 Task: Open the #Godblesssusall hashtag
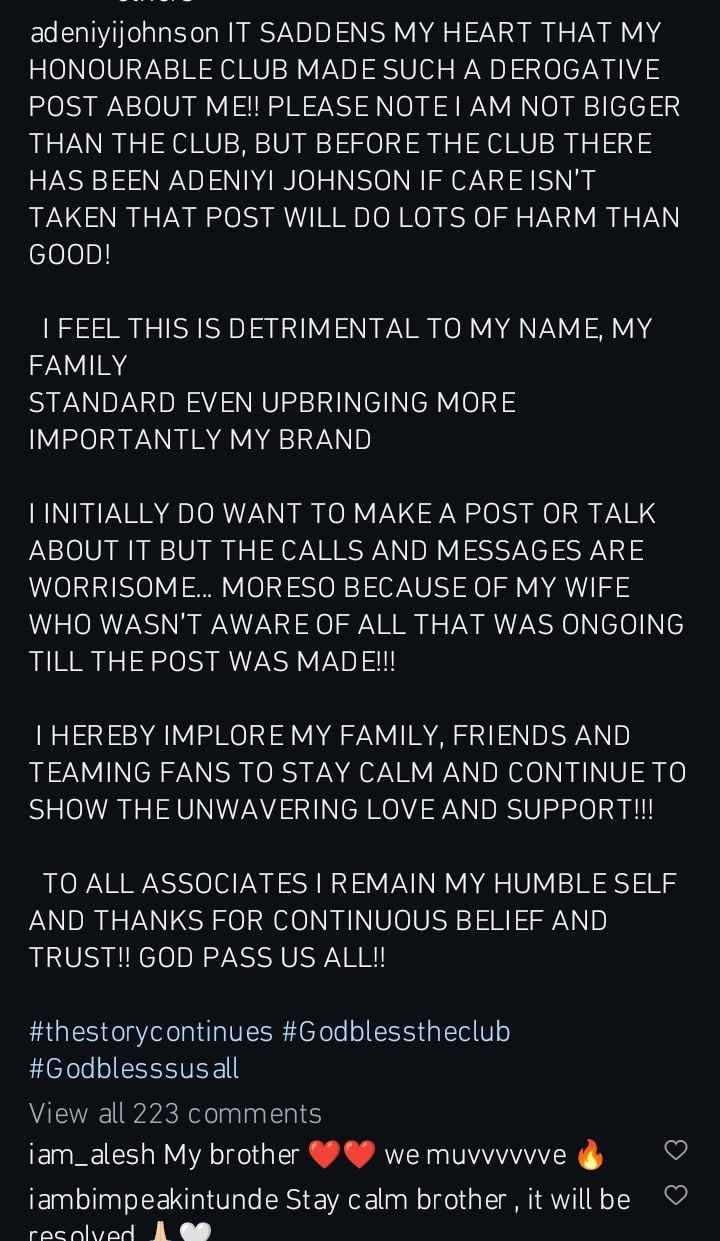[134, 1068]
